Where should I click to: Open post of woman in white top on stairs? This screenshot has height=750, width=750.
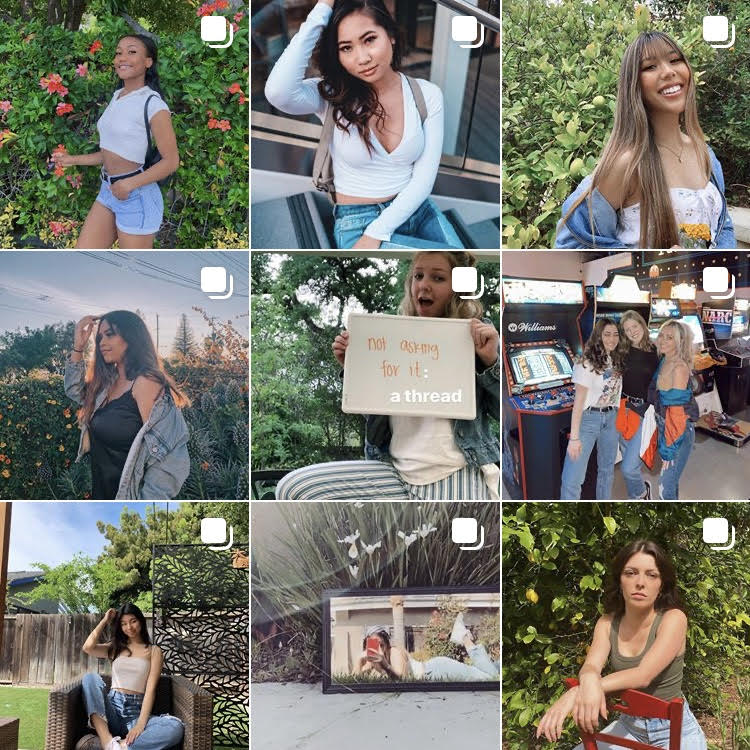(x=375, y=124)
